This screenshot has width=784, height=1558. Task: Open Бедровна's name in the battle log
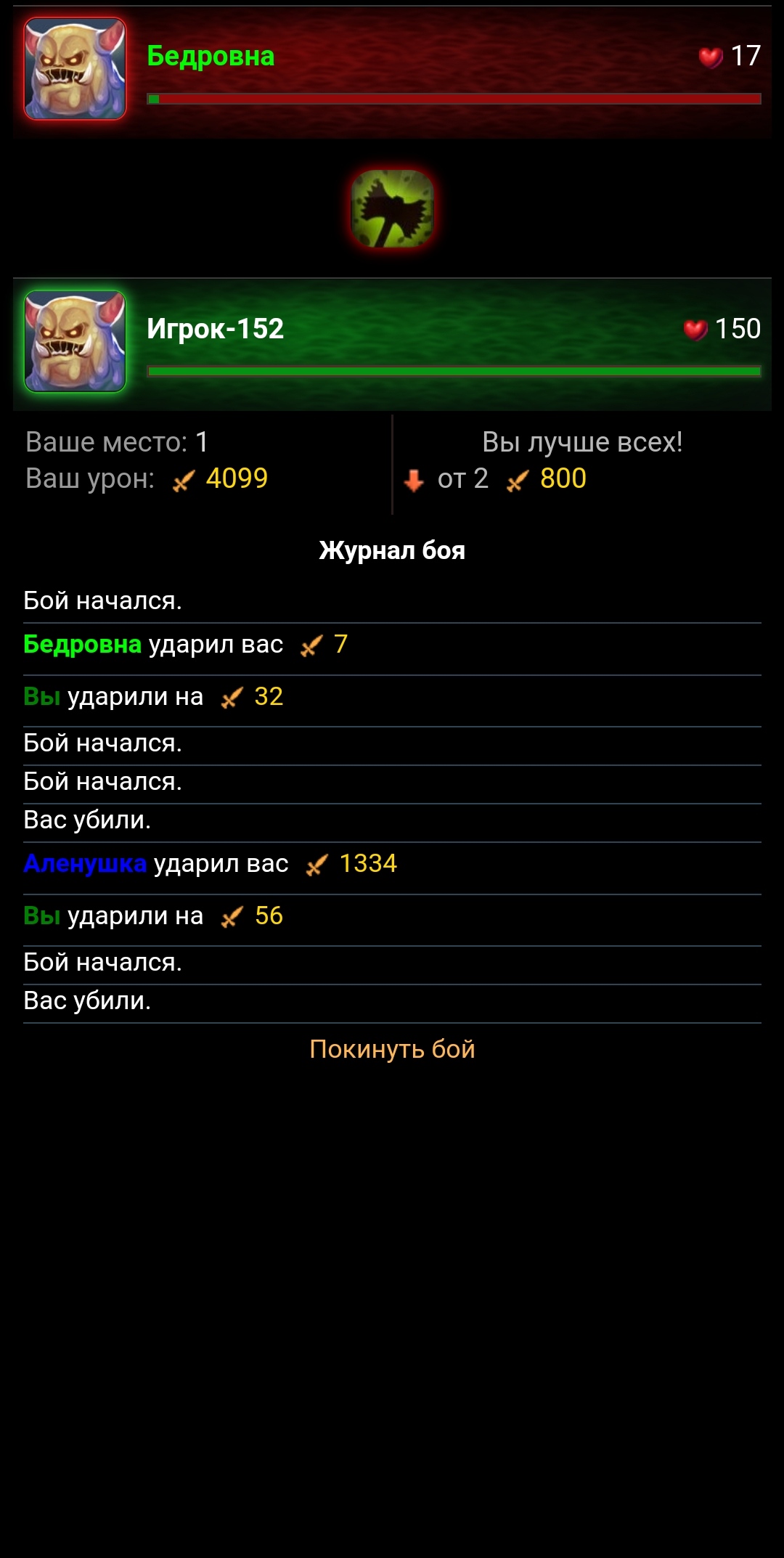(x=82, y=645)
